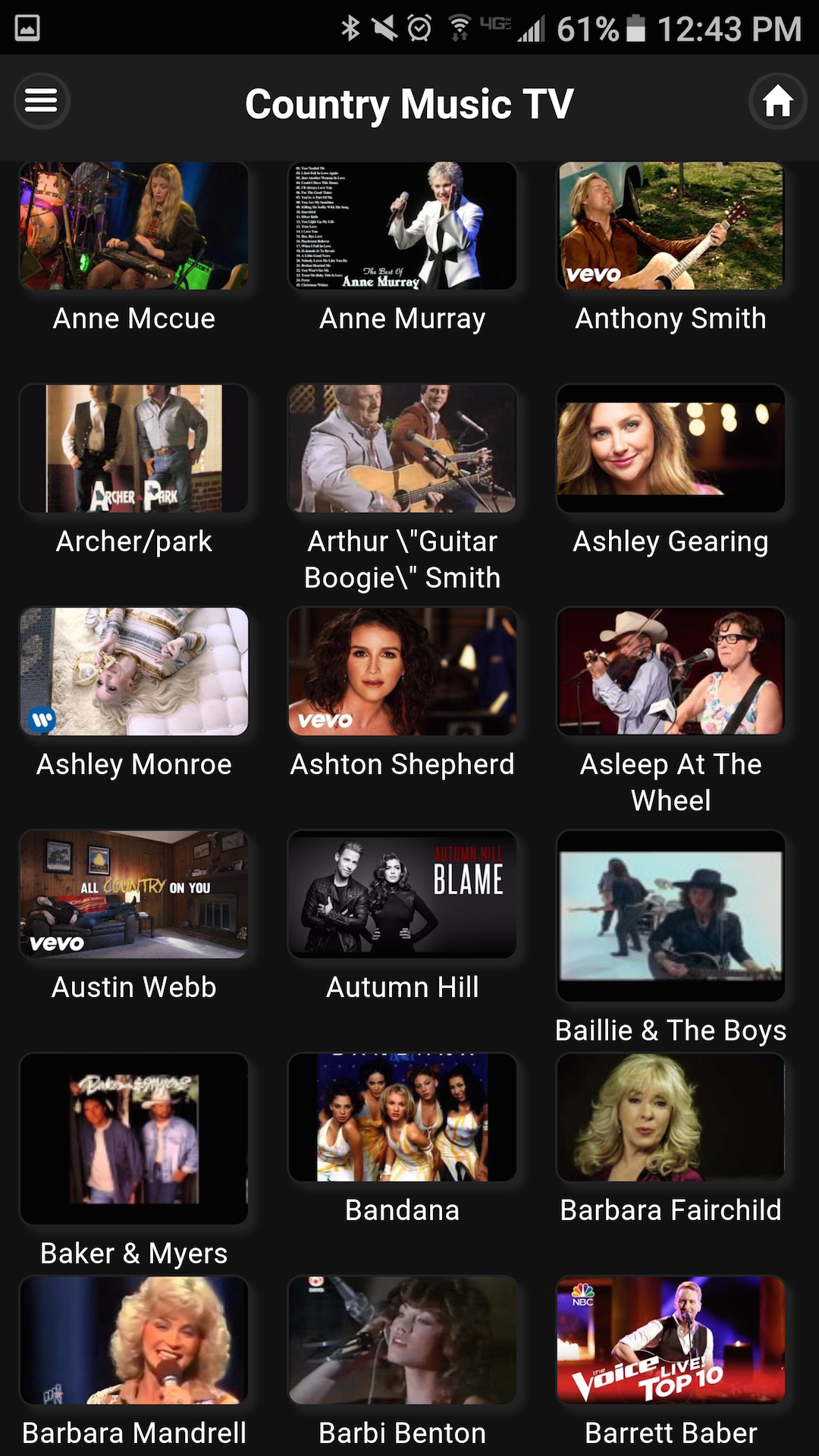Screen dimensions: 819x1456
Task: Select the Ashton Shepherd vevo thumbnail
Action: [402, 672]
